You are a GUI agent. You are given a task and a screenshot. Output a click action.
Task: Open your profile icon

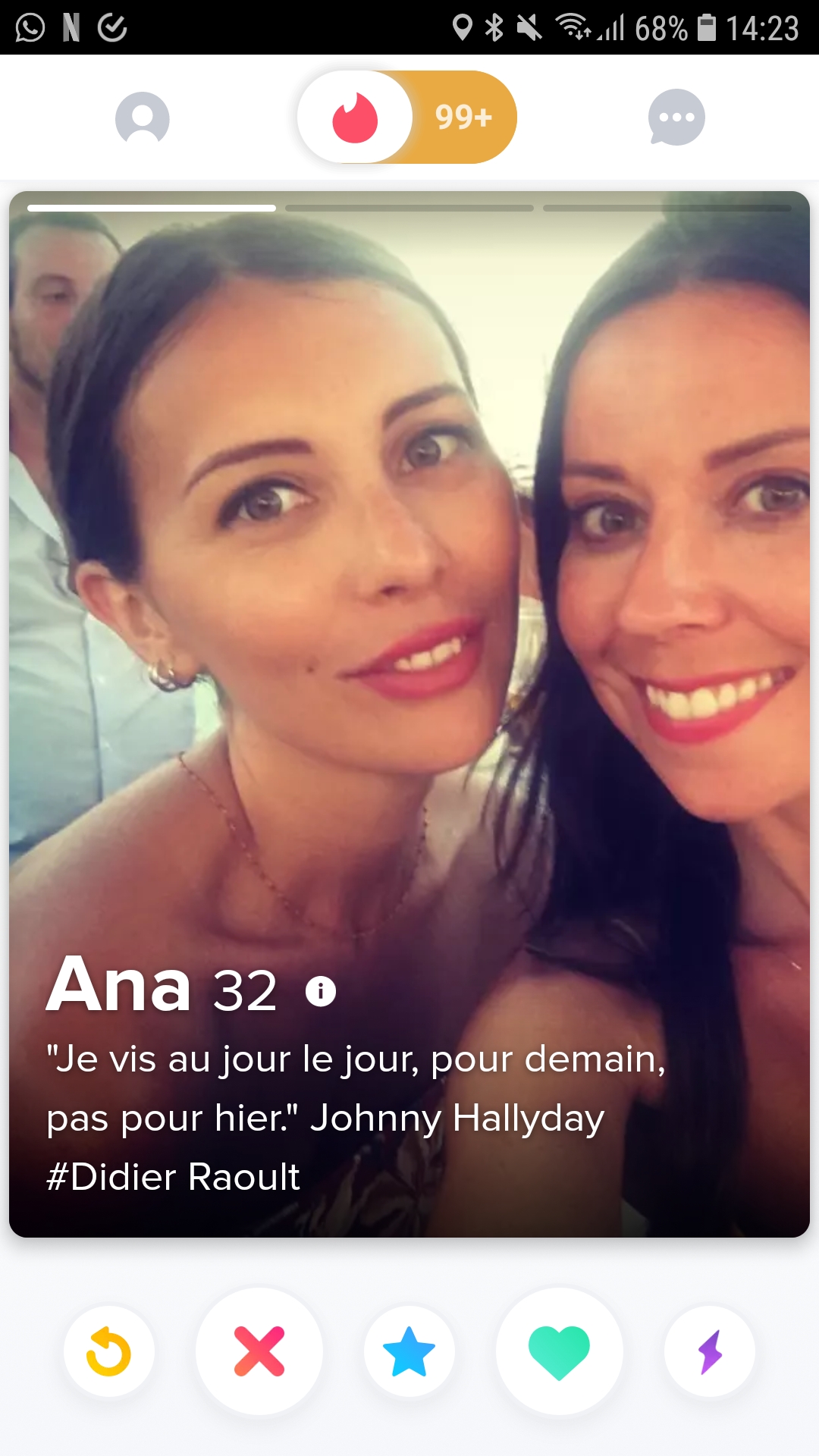click(142, 118)
